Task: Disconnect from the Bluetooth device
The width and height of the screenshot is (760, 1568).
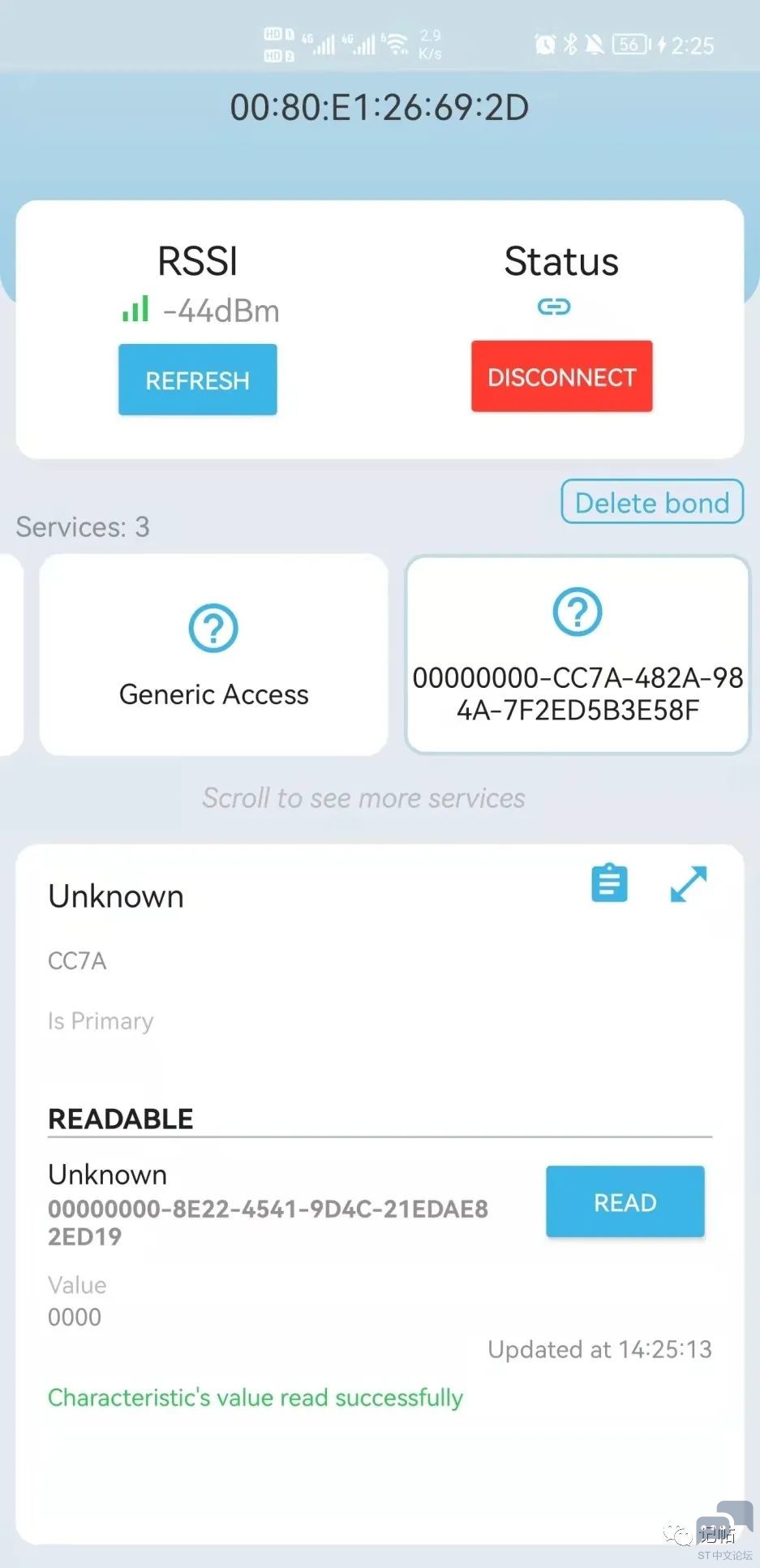Action: click(561, 377)
